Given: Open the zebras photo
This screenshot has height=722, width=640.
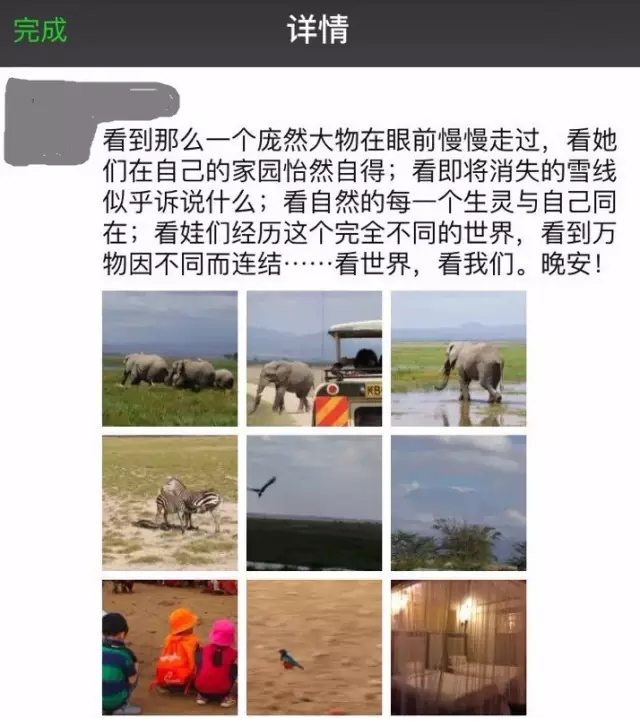Looking at the screenshot, I should [170, 502].
